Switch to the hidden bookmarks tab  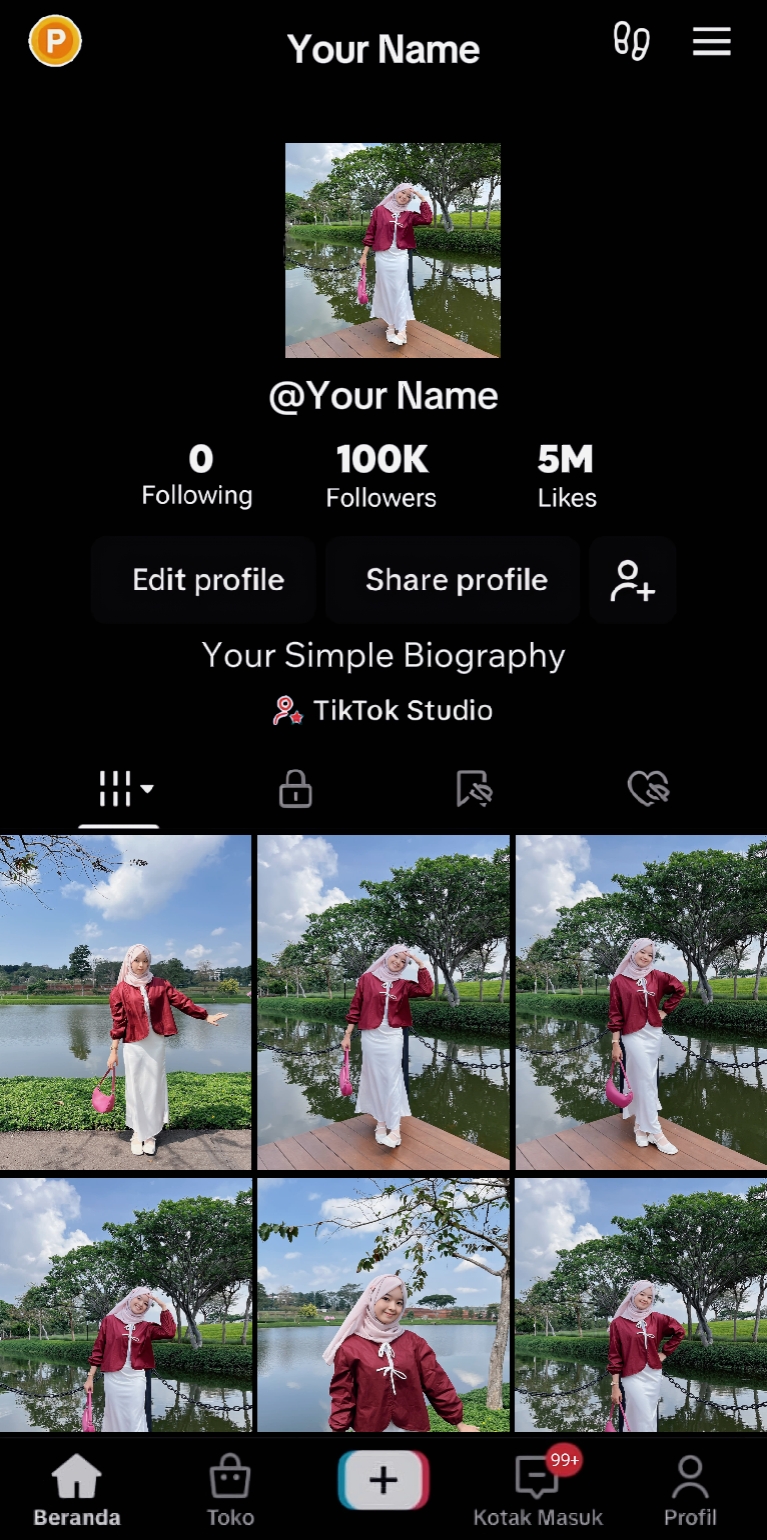[474, 789]
